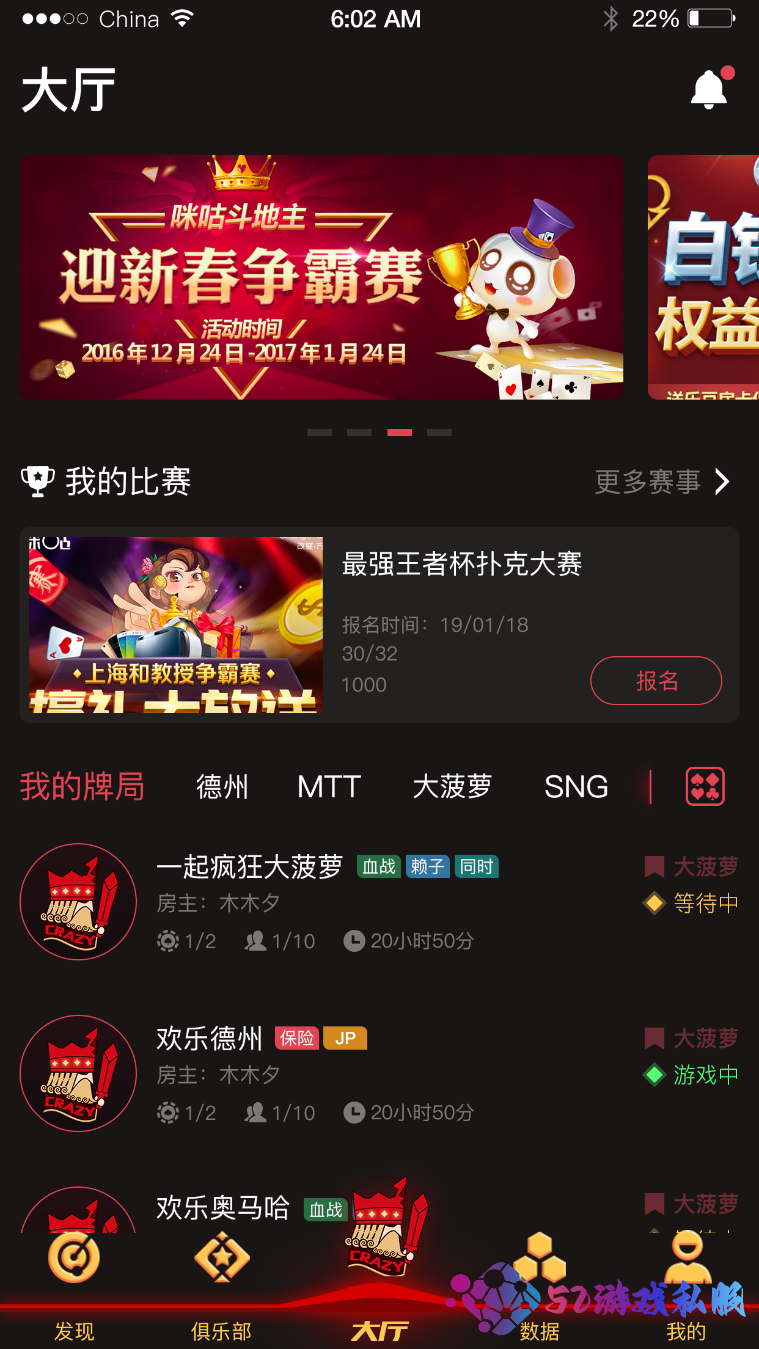Image resolution: width=759 pixels, height=1349 pixels.
Task: Tap the players icon showing 1/10 on 欢乐德州
Action: pyautogui.click(x=255, y=1112)
